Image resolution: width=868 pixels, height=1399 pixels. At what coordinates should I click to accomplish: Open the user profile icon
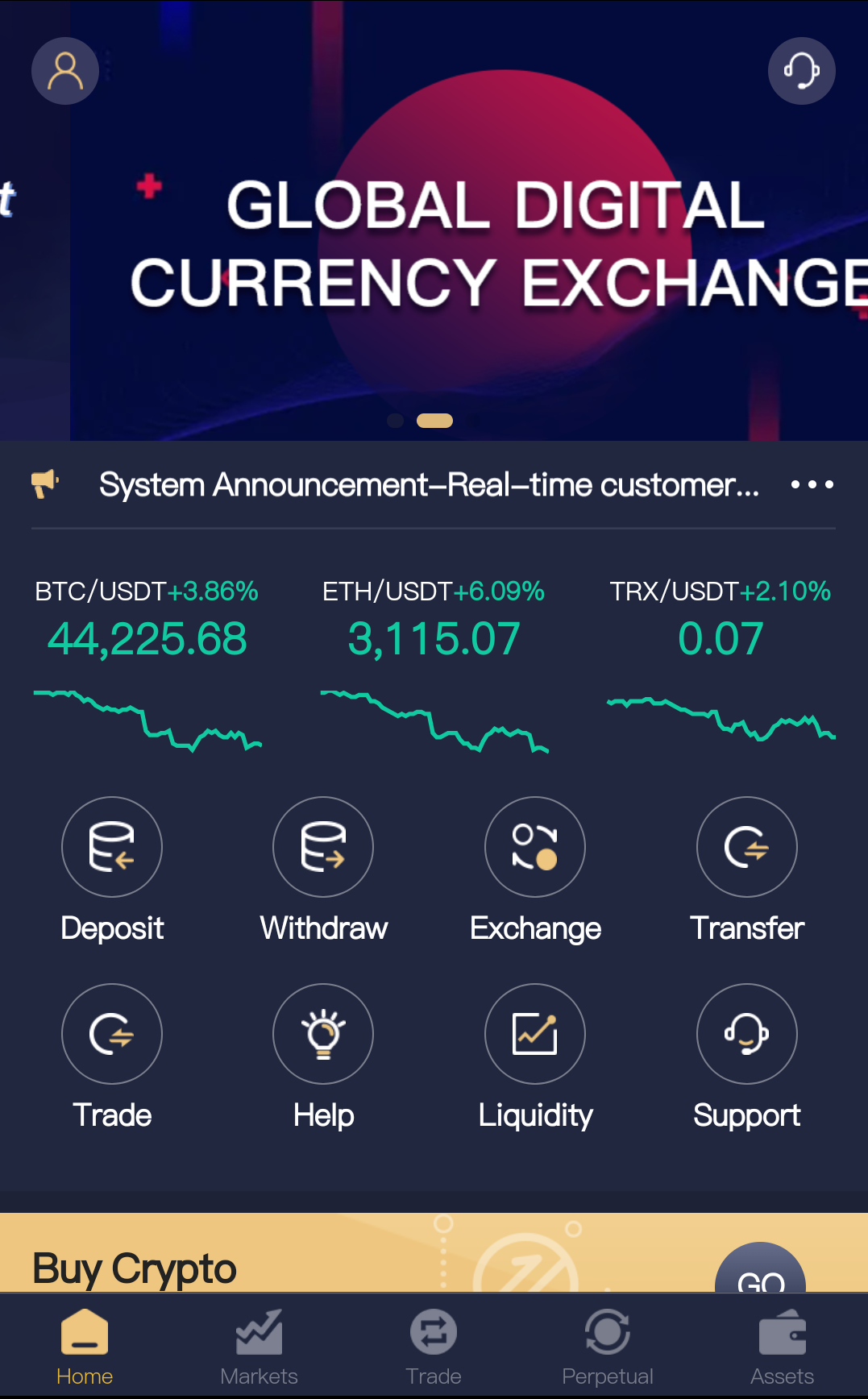point(65,71)
